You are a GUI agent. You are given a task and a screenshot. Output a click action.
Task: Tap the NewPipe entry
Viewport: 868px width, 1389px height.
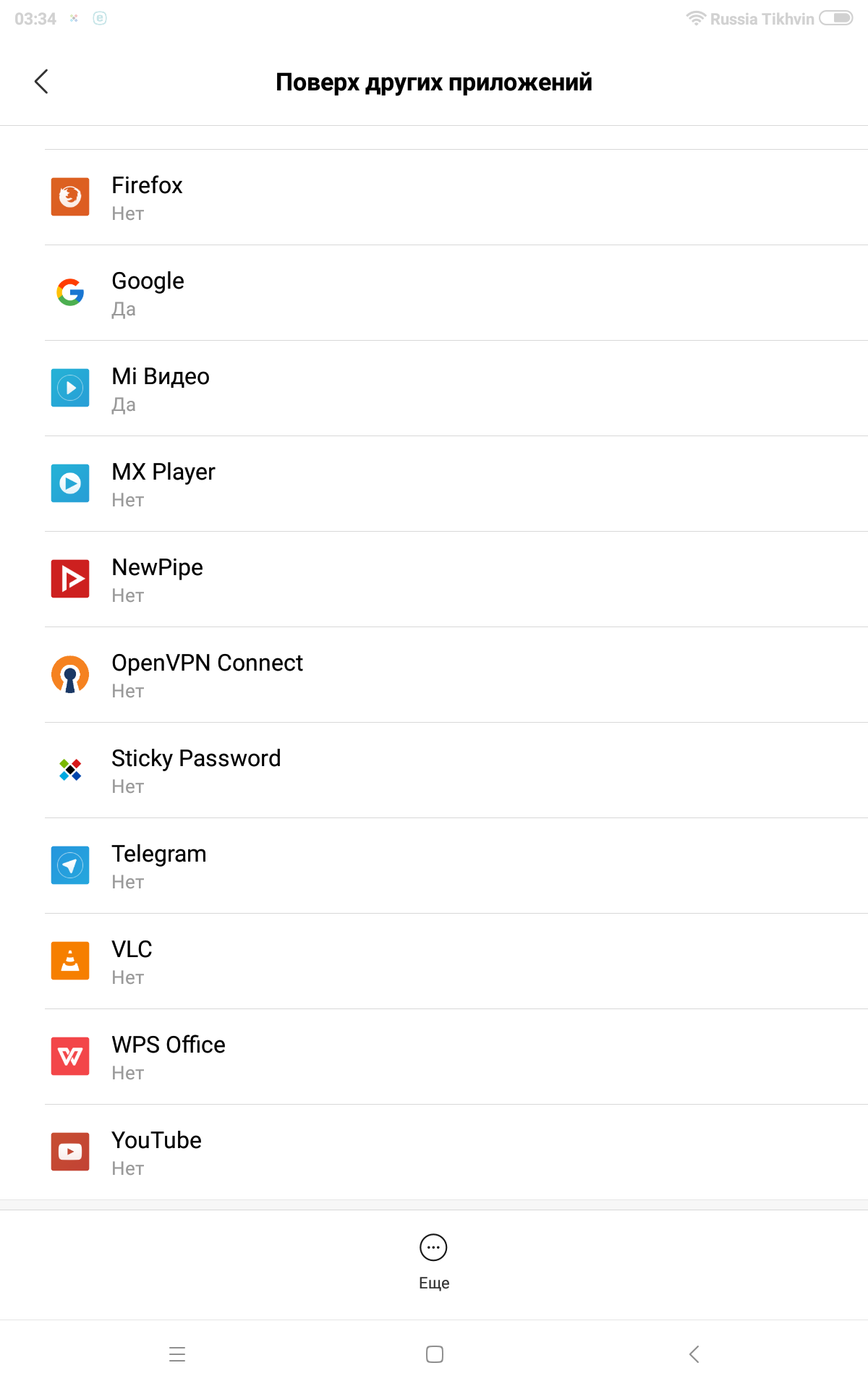434,579
